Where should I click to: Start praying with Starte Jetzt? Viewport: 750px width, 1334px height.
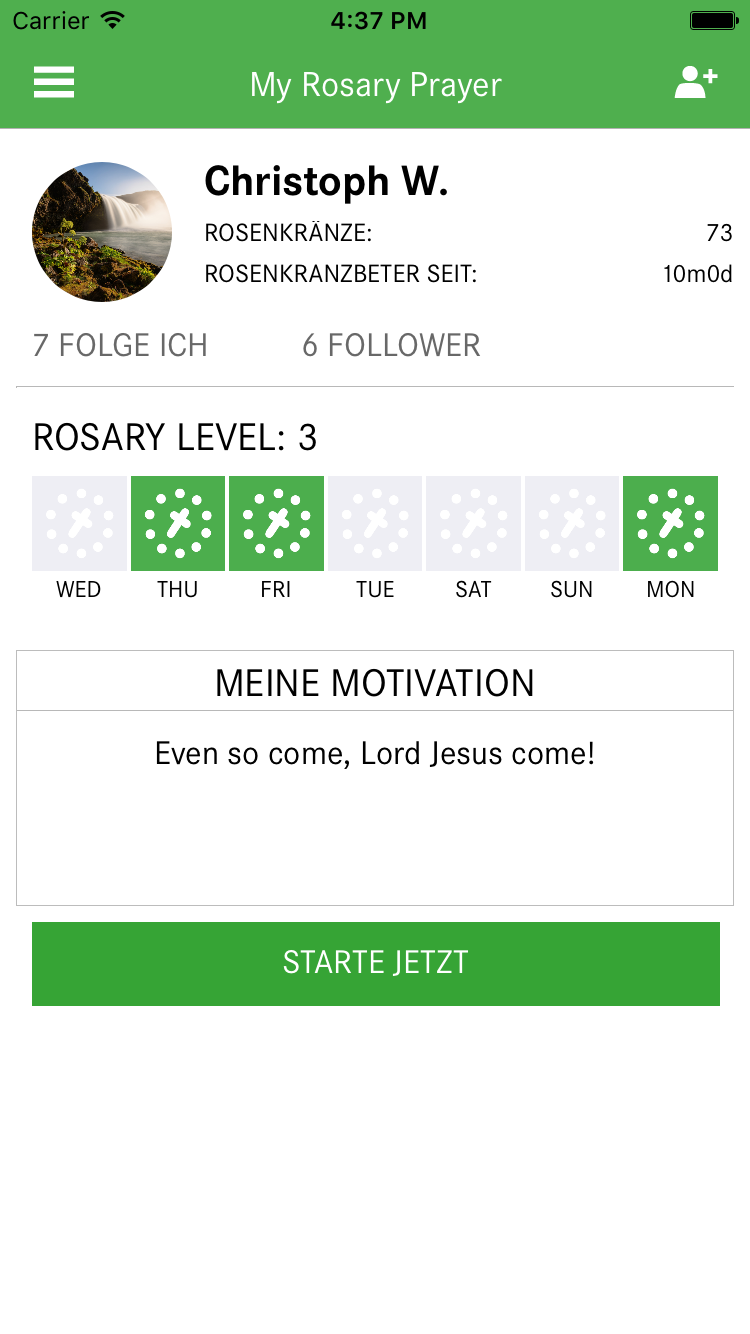pyautogui.click(x=375, y=963)
